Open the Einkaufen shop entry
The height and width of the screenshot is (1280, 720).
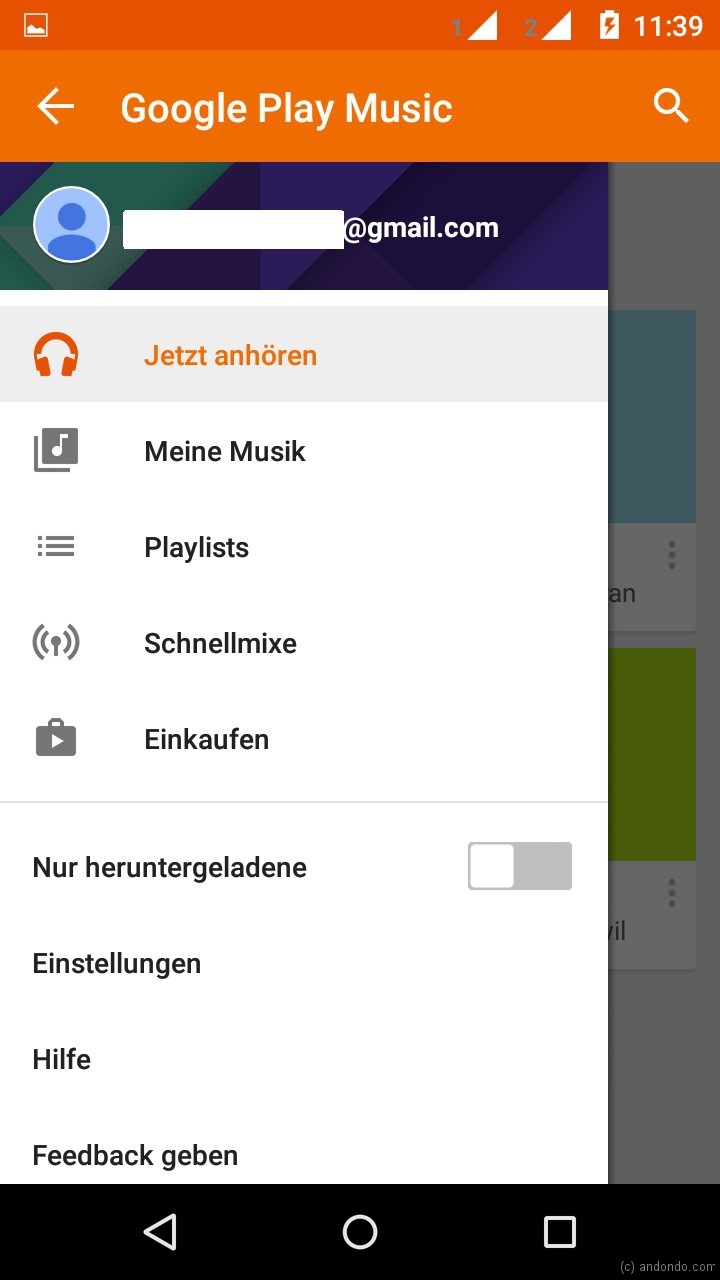[x=206, y=739]
